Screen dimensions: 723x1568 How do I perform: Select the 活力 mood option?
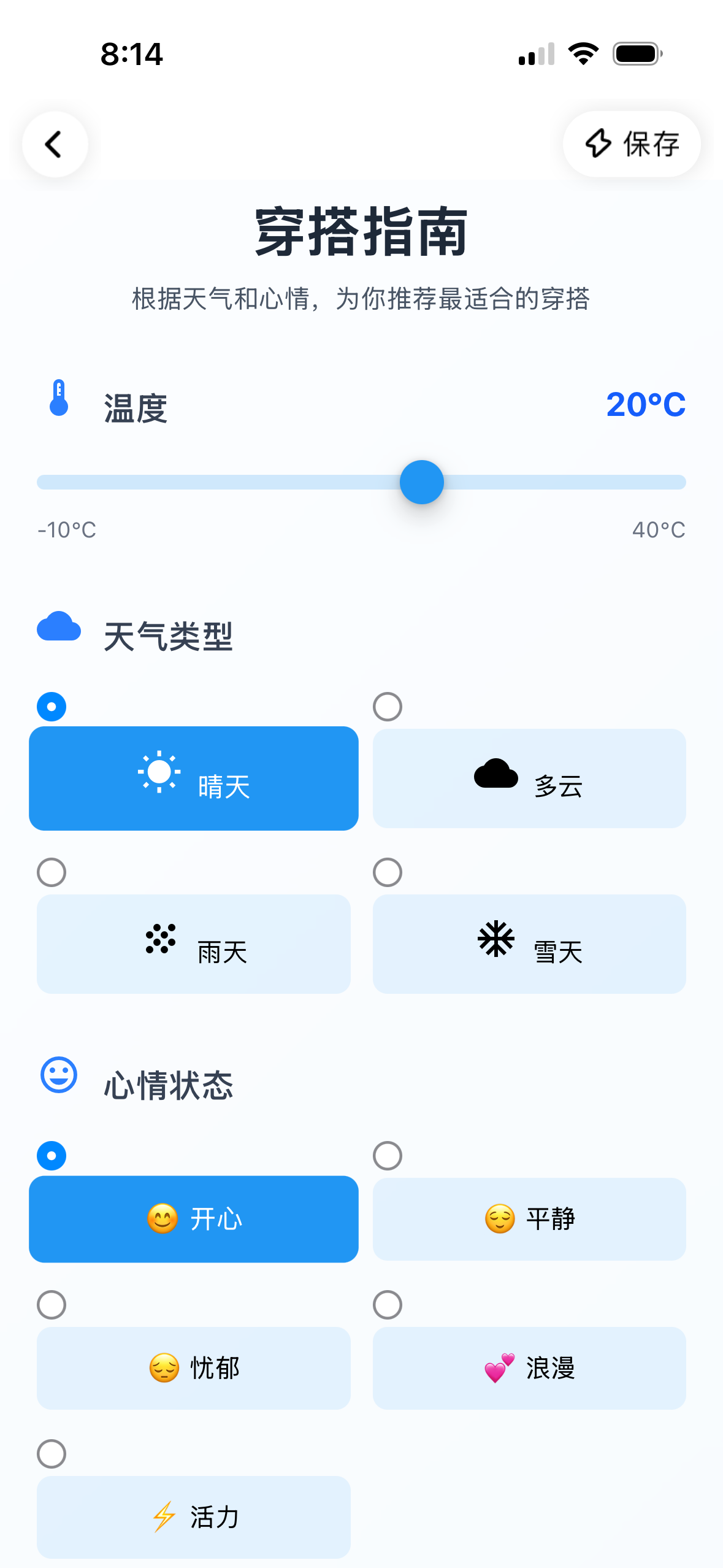(193, 1516)
